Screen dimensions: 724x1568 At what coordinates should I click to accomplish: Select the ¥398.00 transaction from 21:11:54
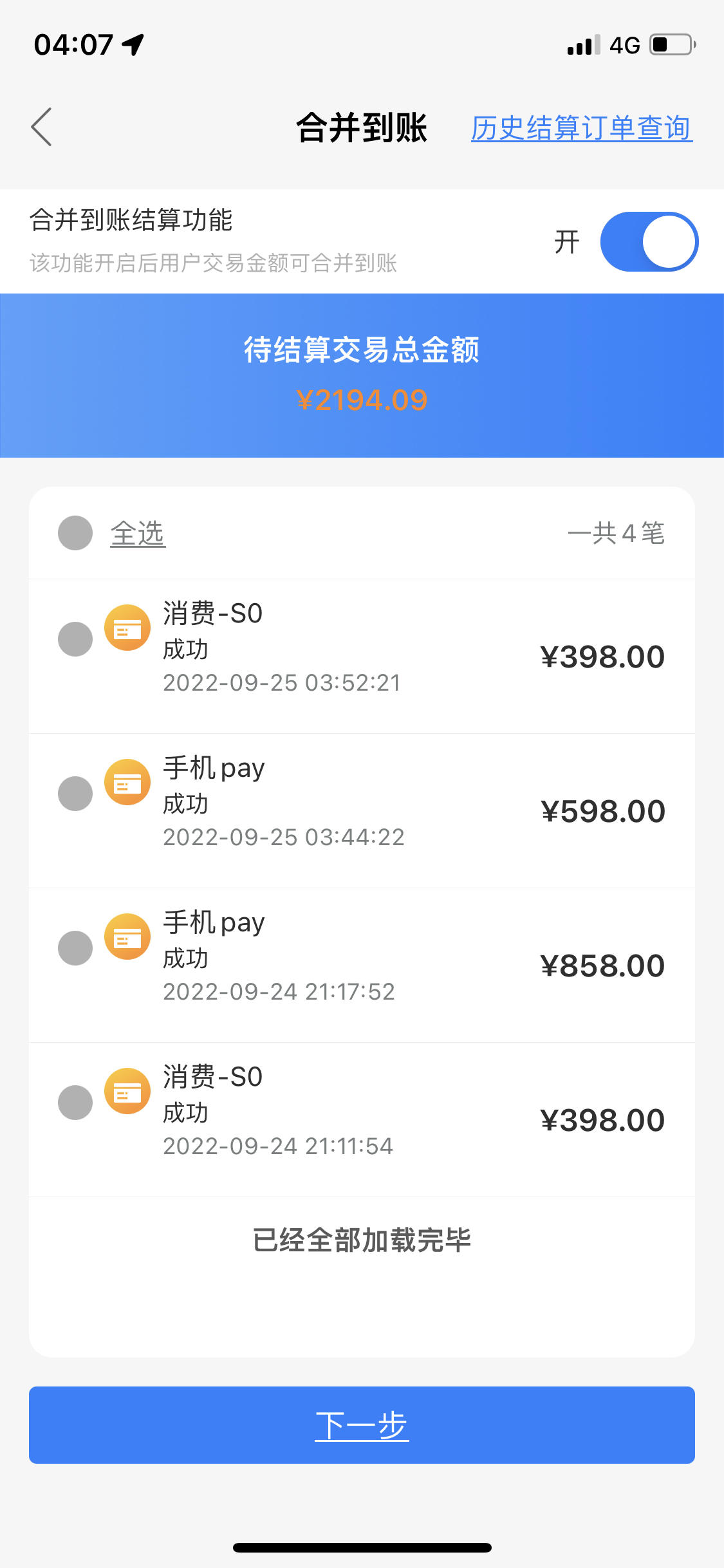pyautogui.click(x=75, y=1102)
